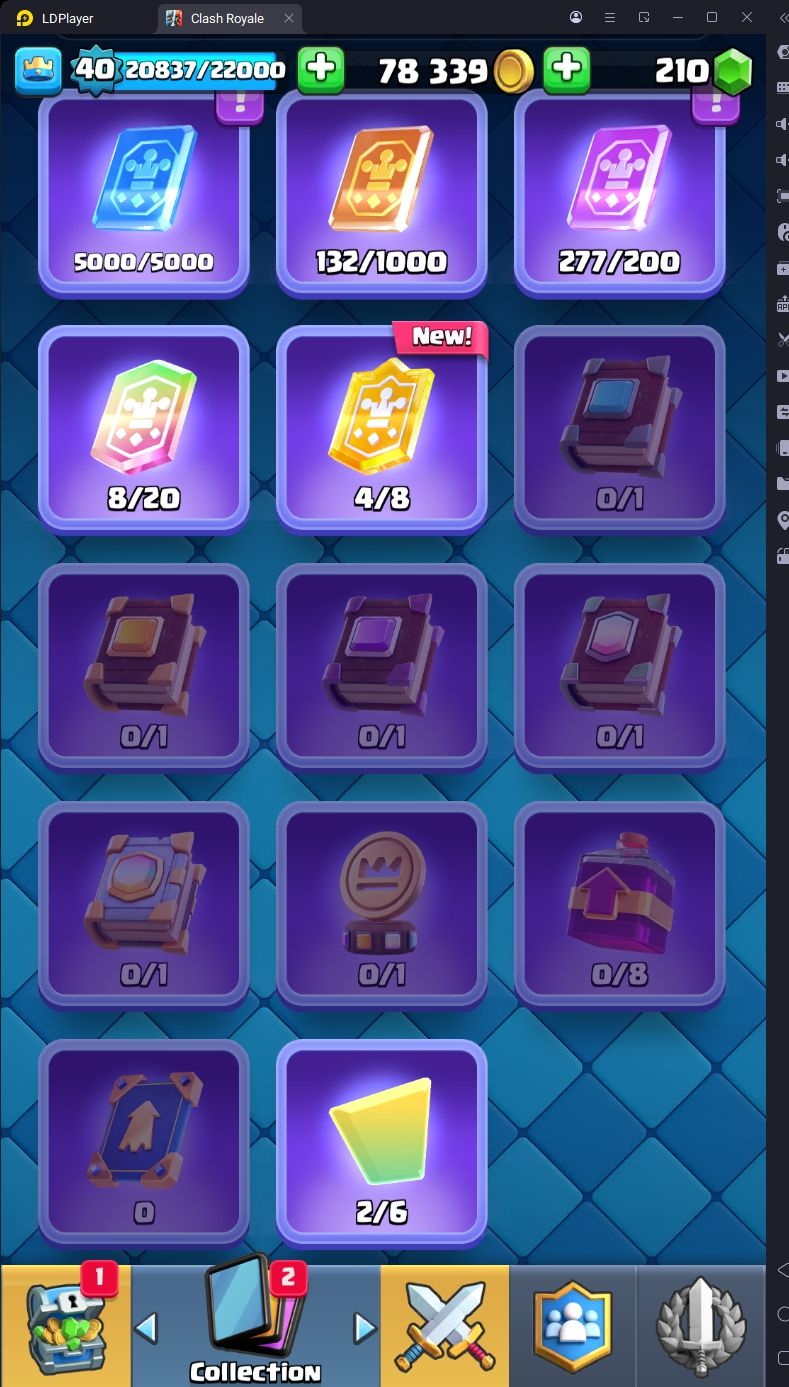The image size is (789, 1387).
Task: Open the rainbow legendary wild card 8/20
Action: (144, 428)
